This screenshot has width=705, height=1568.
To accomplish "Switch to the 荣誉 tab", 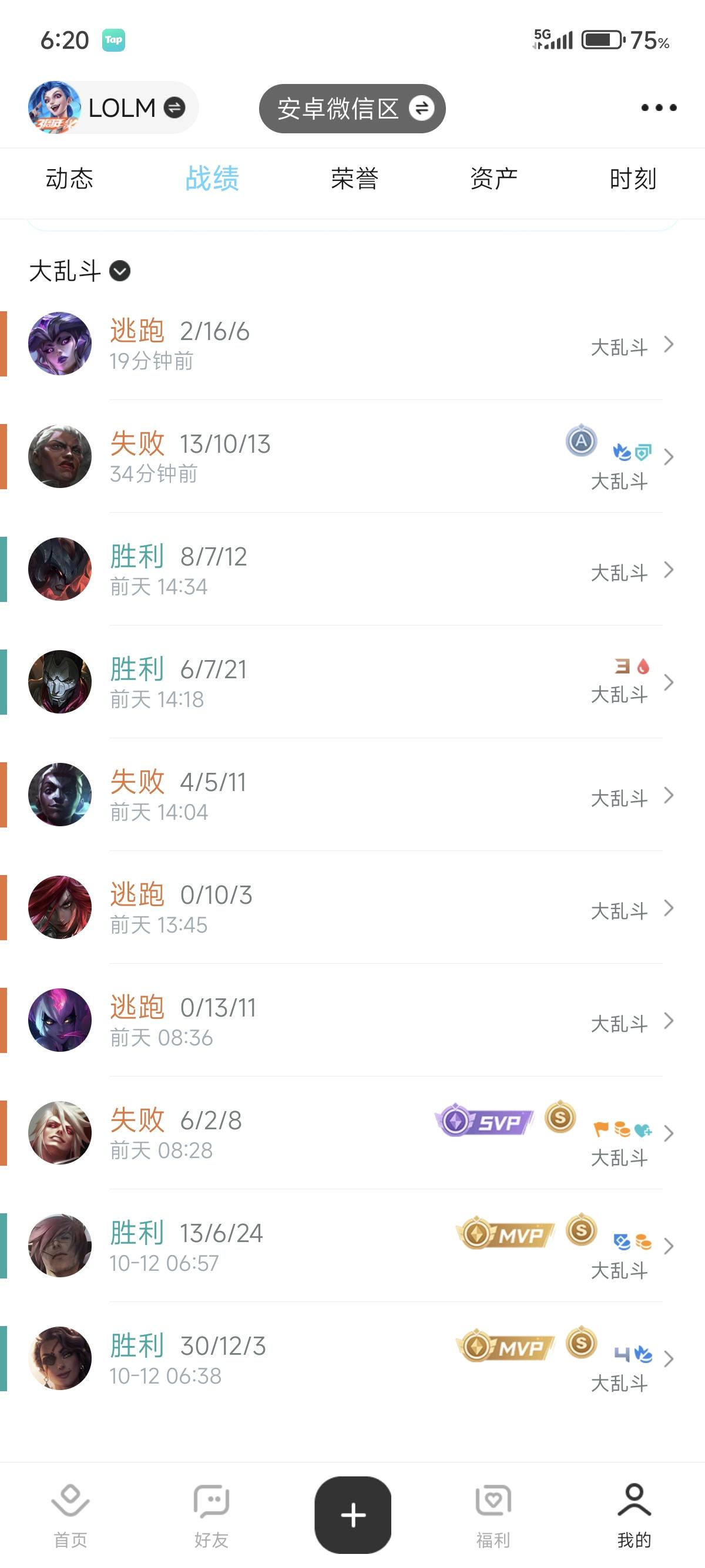I will click(354, 179).
